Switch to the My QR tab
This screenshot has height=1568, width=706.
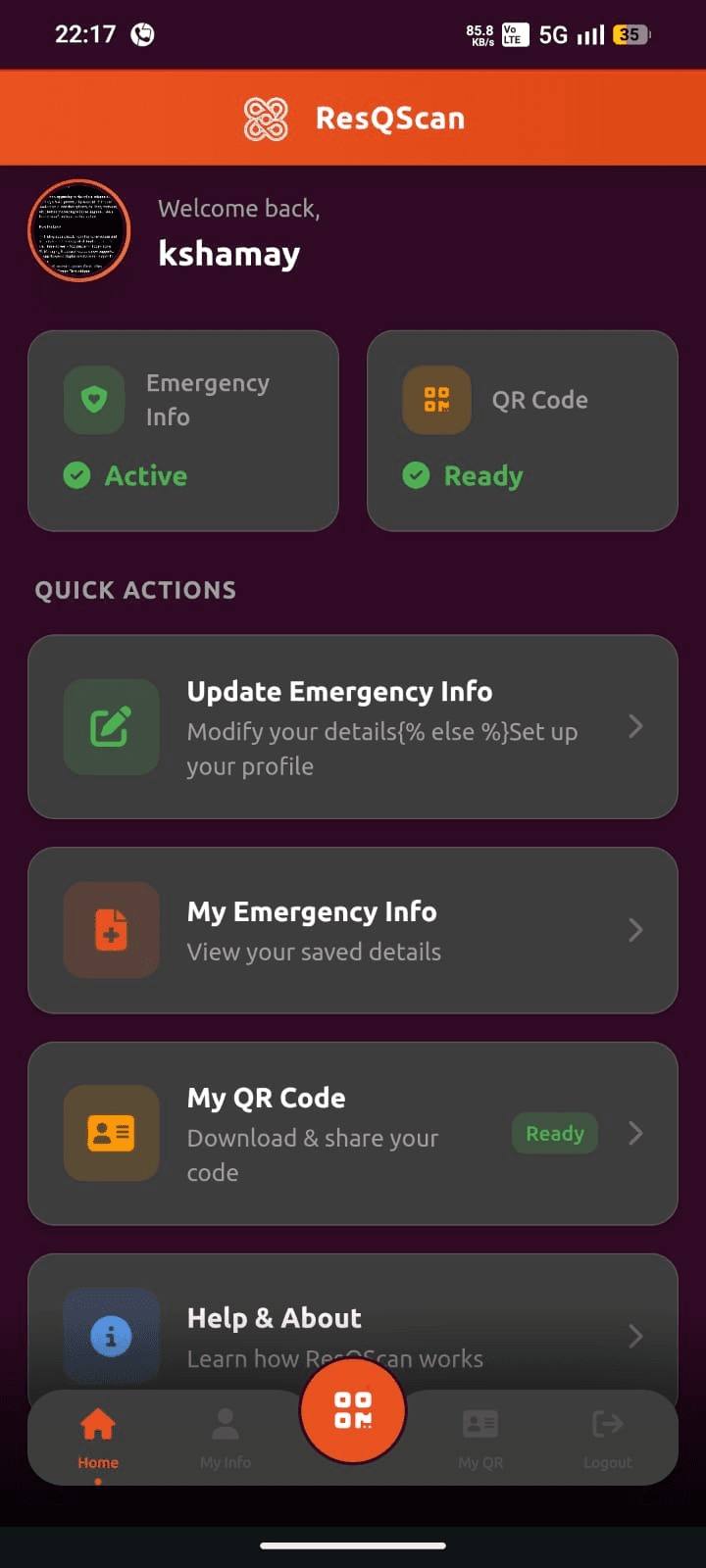[x=480, y=1437]
